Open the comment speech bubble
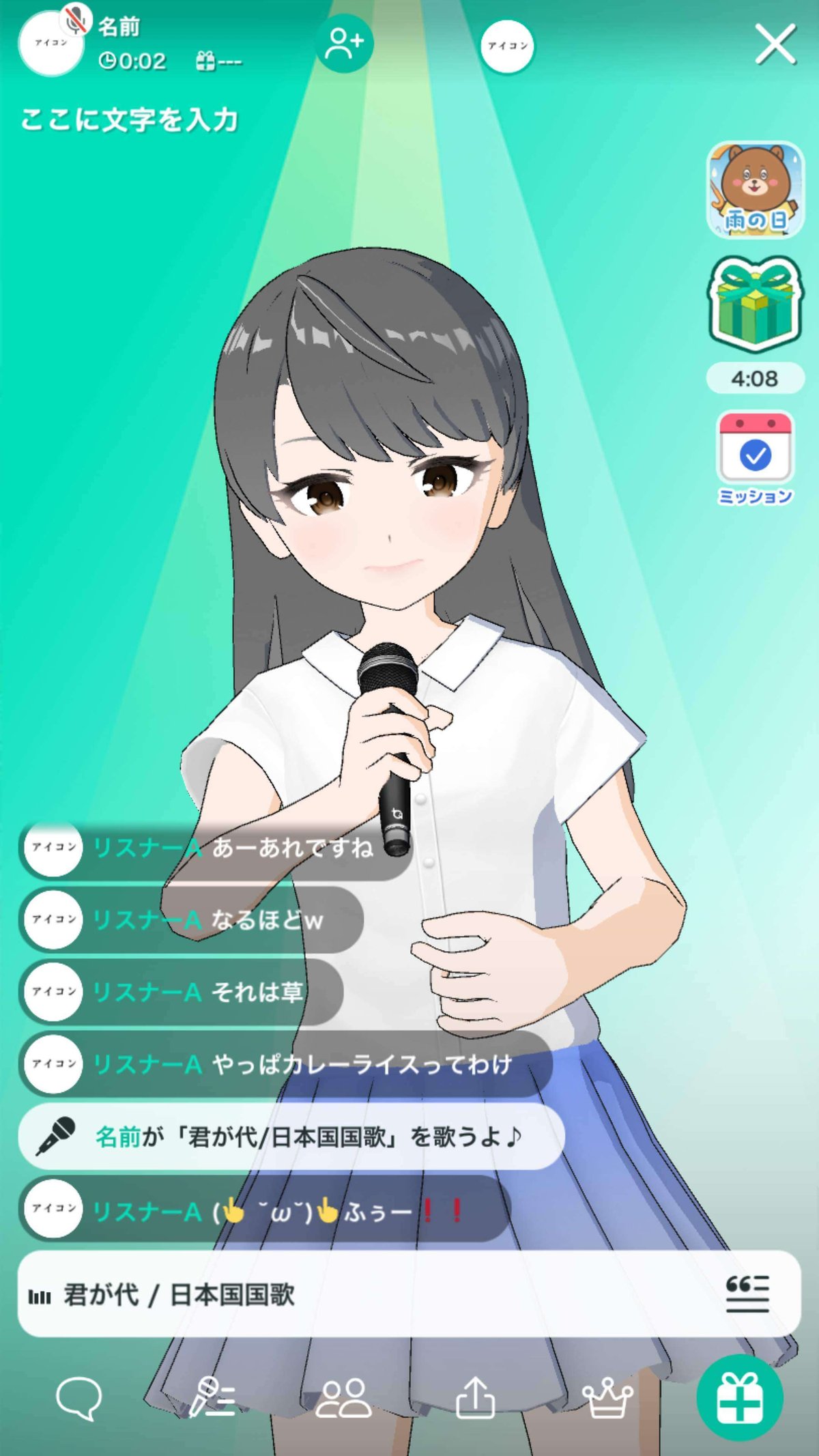 coord(78,1399)
